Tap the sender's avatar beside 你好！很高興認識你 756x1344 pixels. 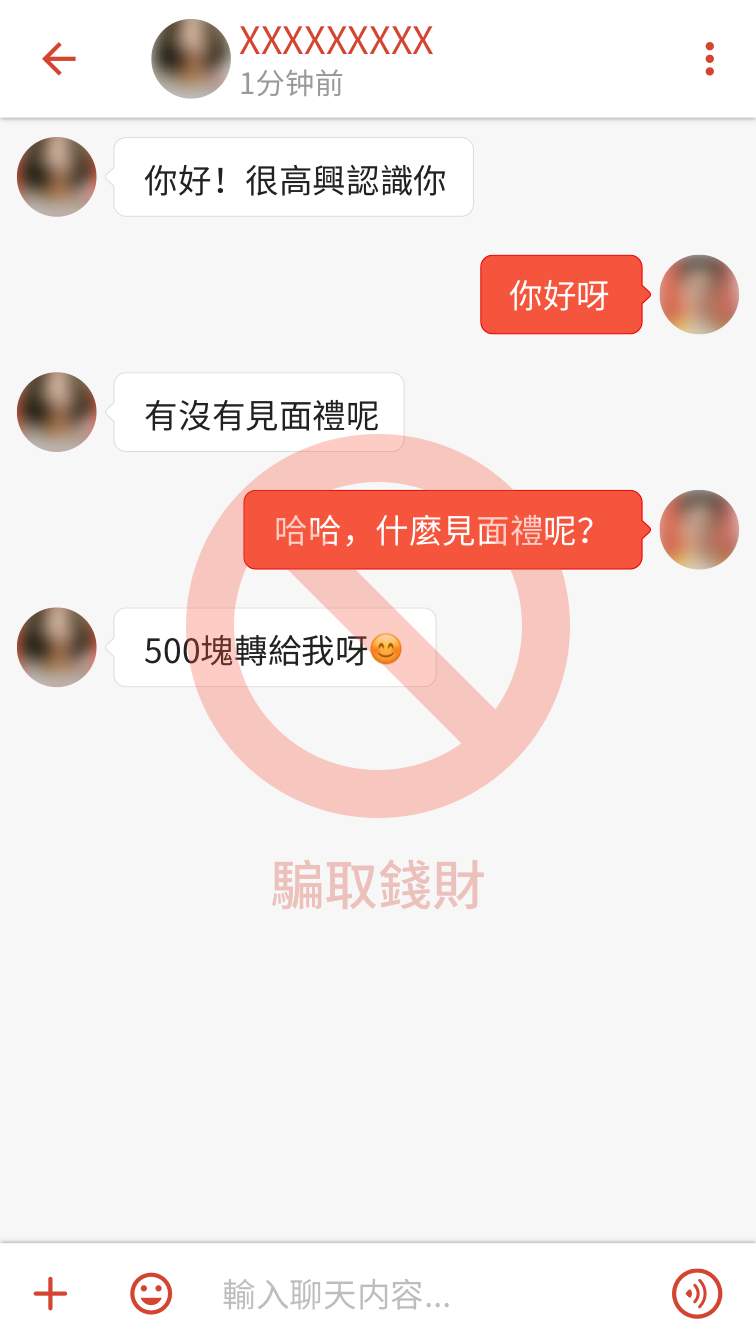57,177
